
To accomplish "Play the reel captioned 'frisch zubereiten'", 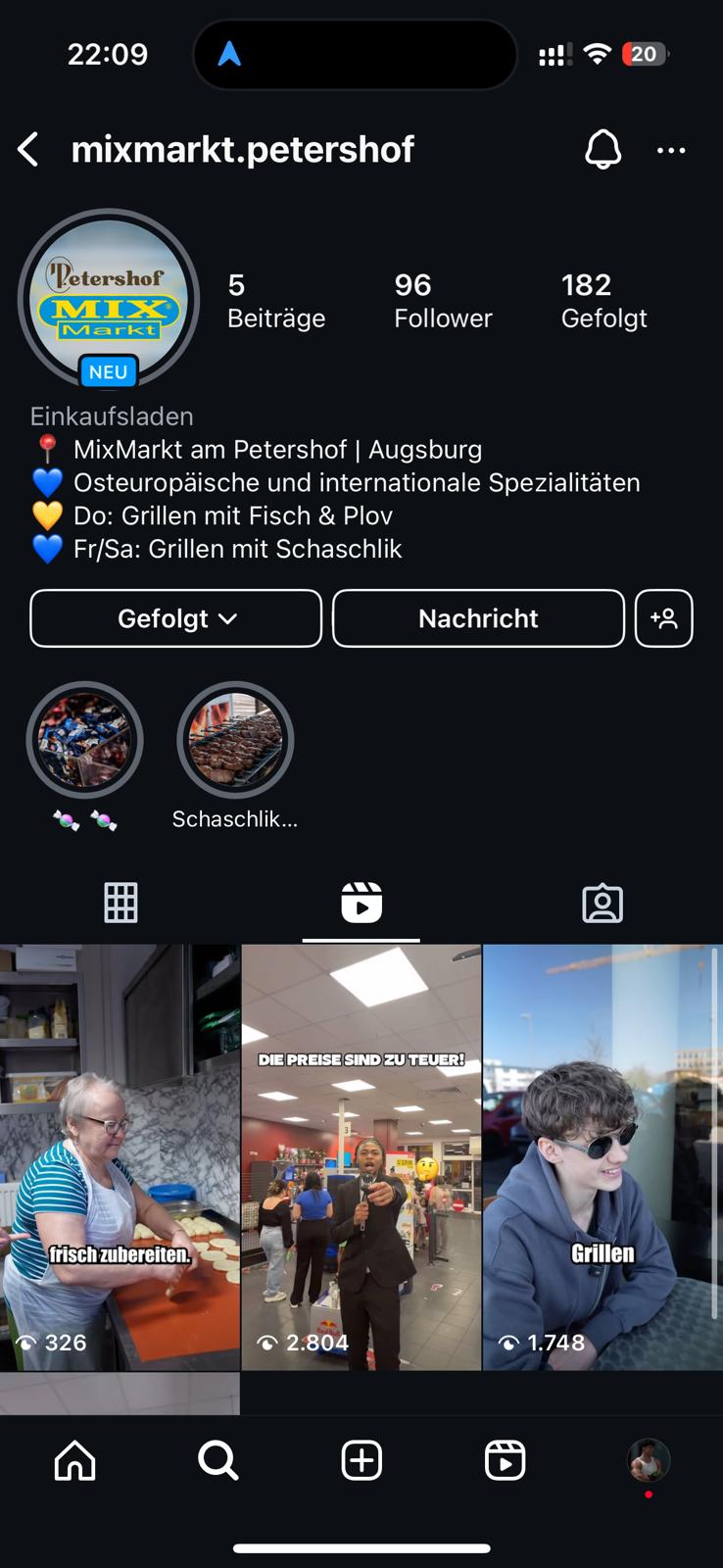I will click(120, 1156).
